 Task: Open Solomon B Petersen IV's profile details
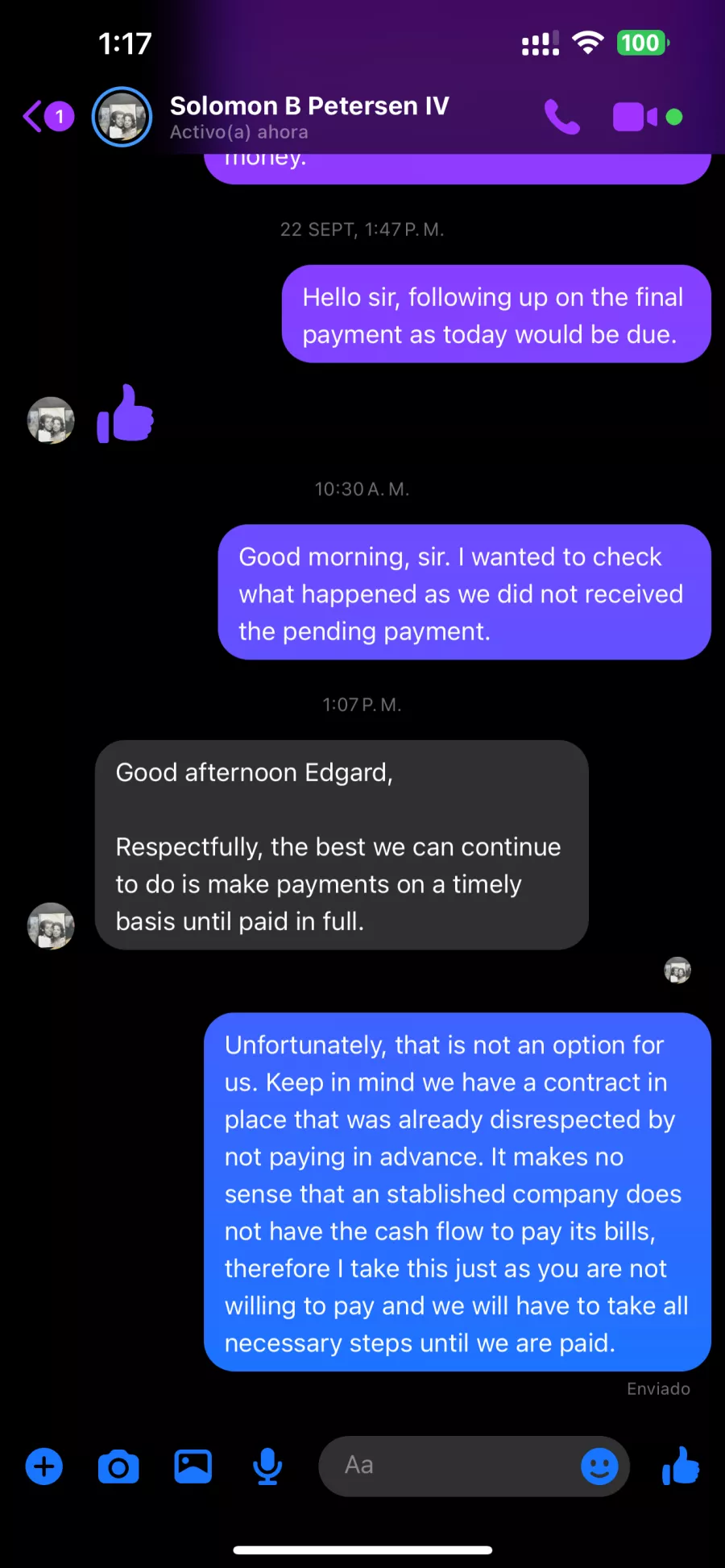309,116
